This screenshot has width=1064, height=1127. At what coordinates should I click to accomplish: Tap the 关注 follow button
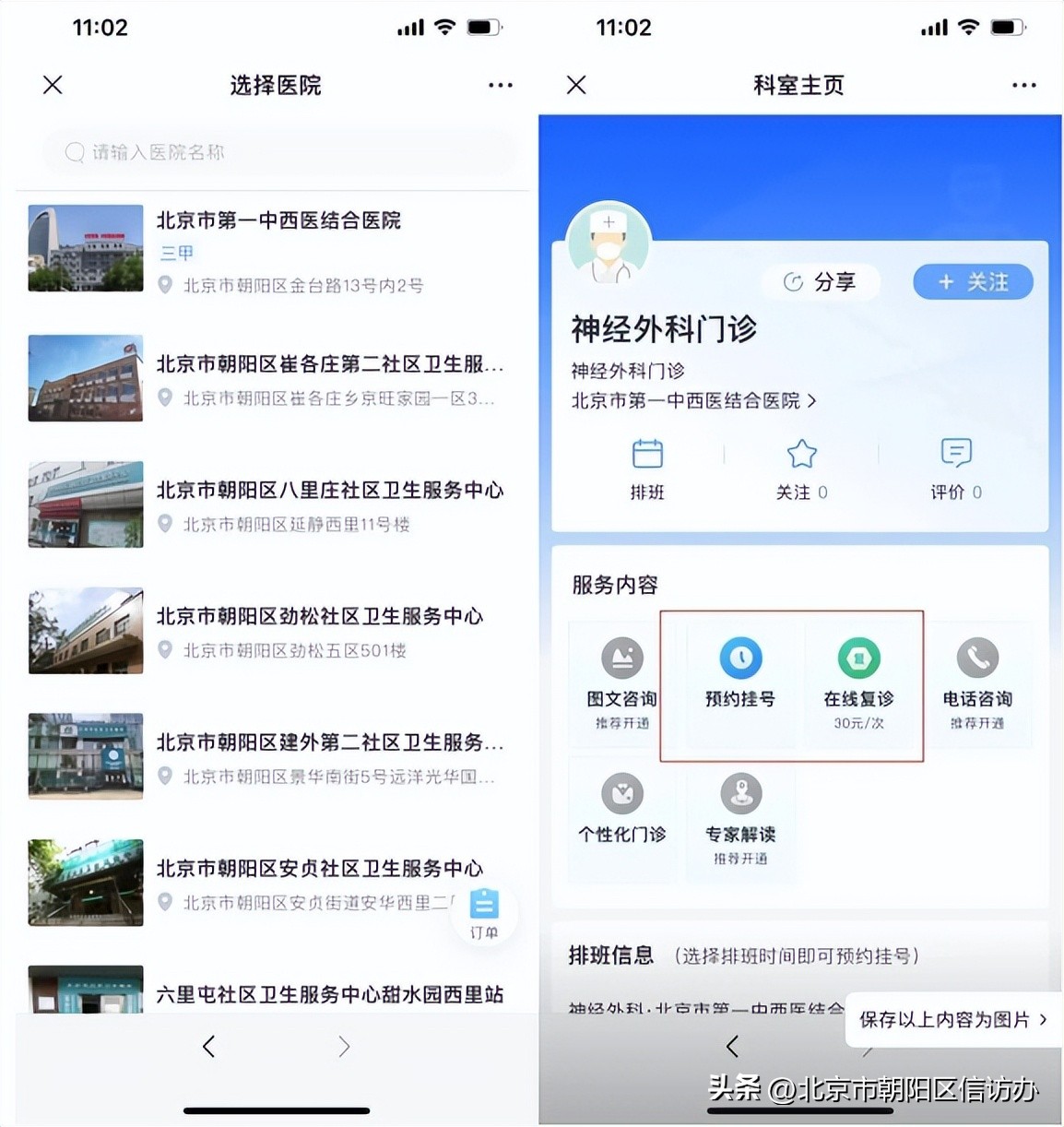tap(972, 281)
